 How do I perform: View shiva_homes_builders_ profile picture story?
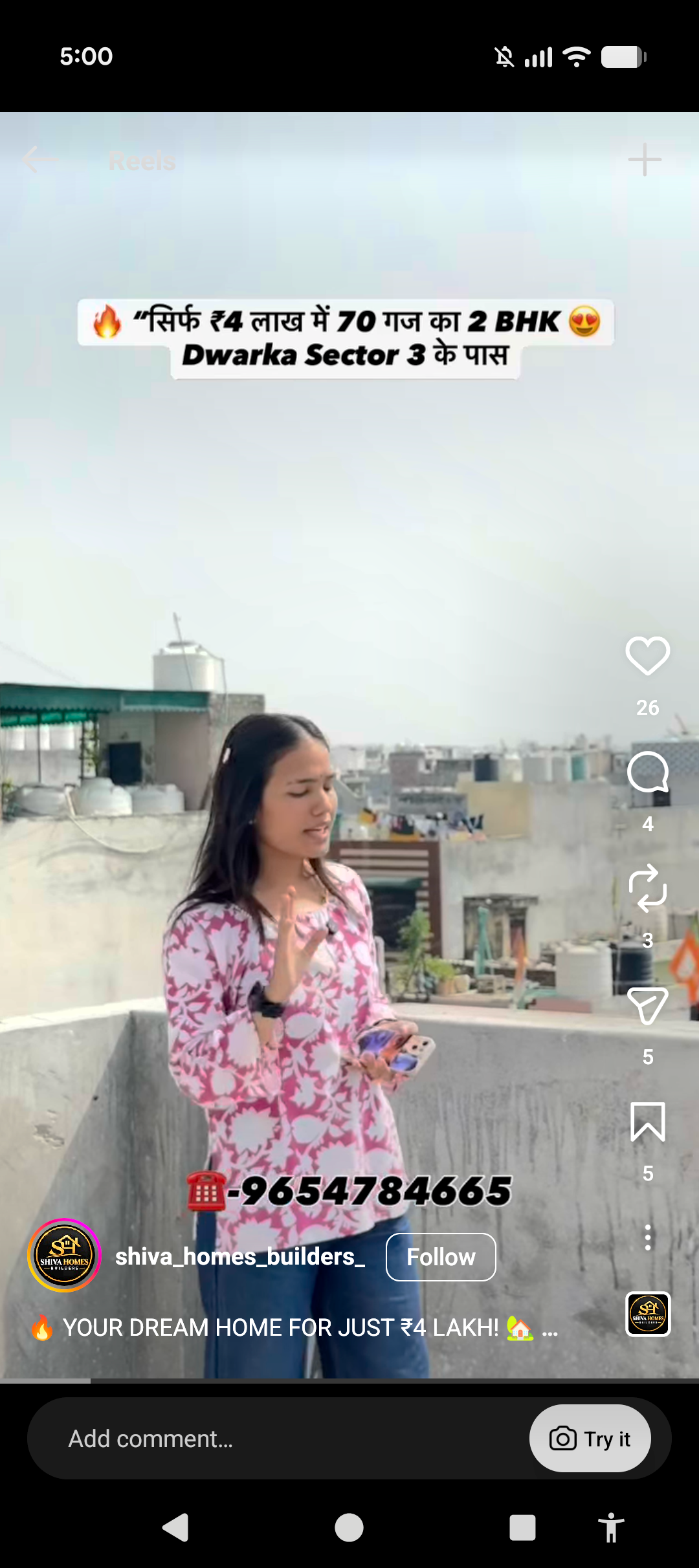coord(64,1256)
